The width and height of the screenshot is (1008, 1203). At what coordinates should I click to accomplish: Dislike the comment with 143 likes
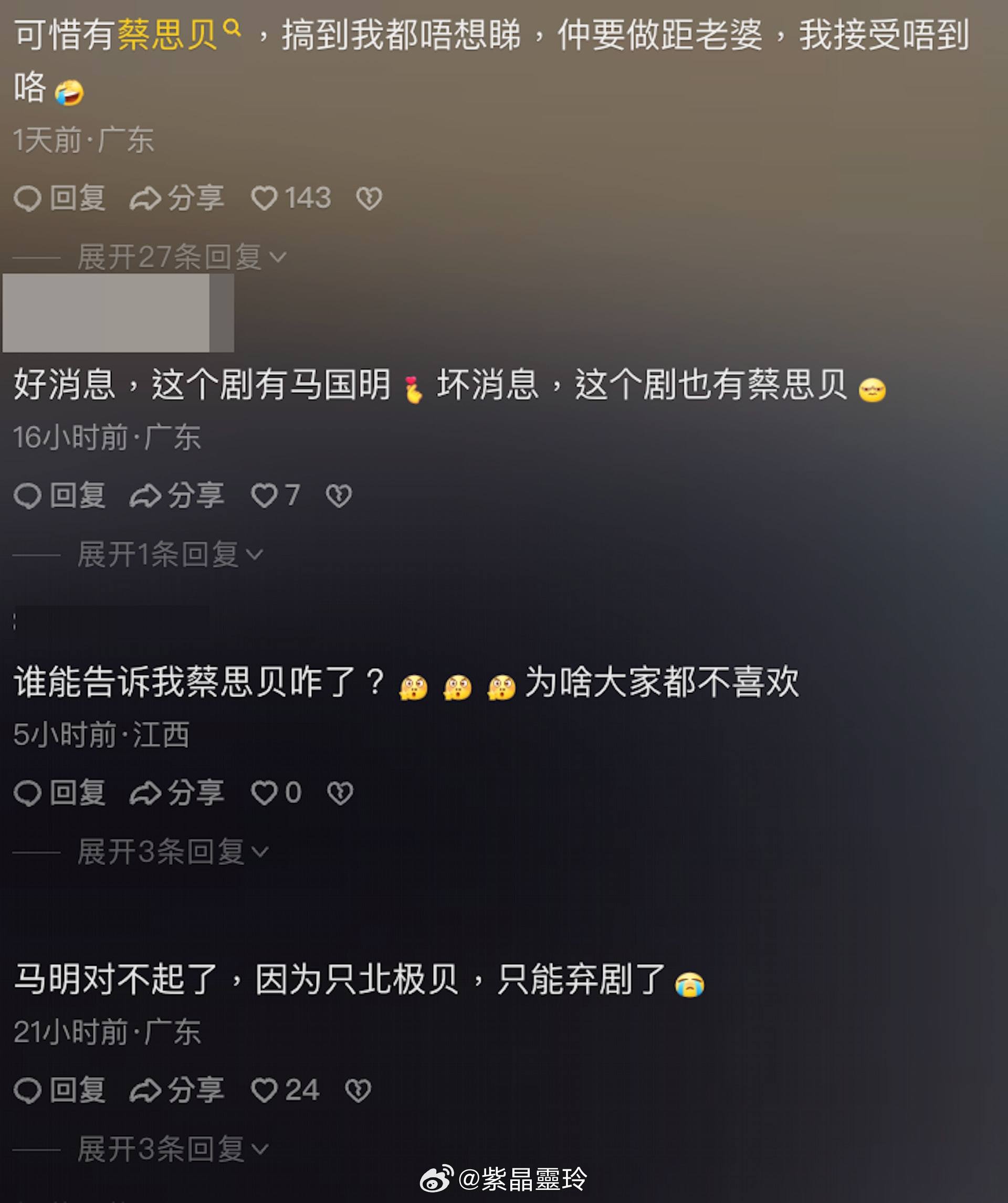(x=369, y=198)
